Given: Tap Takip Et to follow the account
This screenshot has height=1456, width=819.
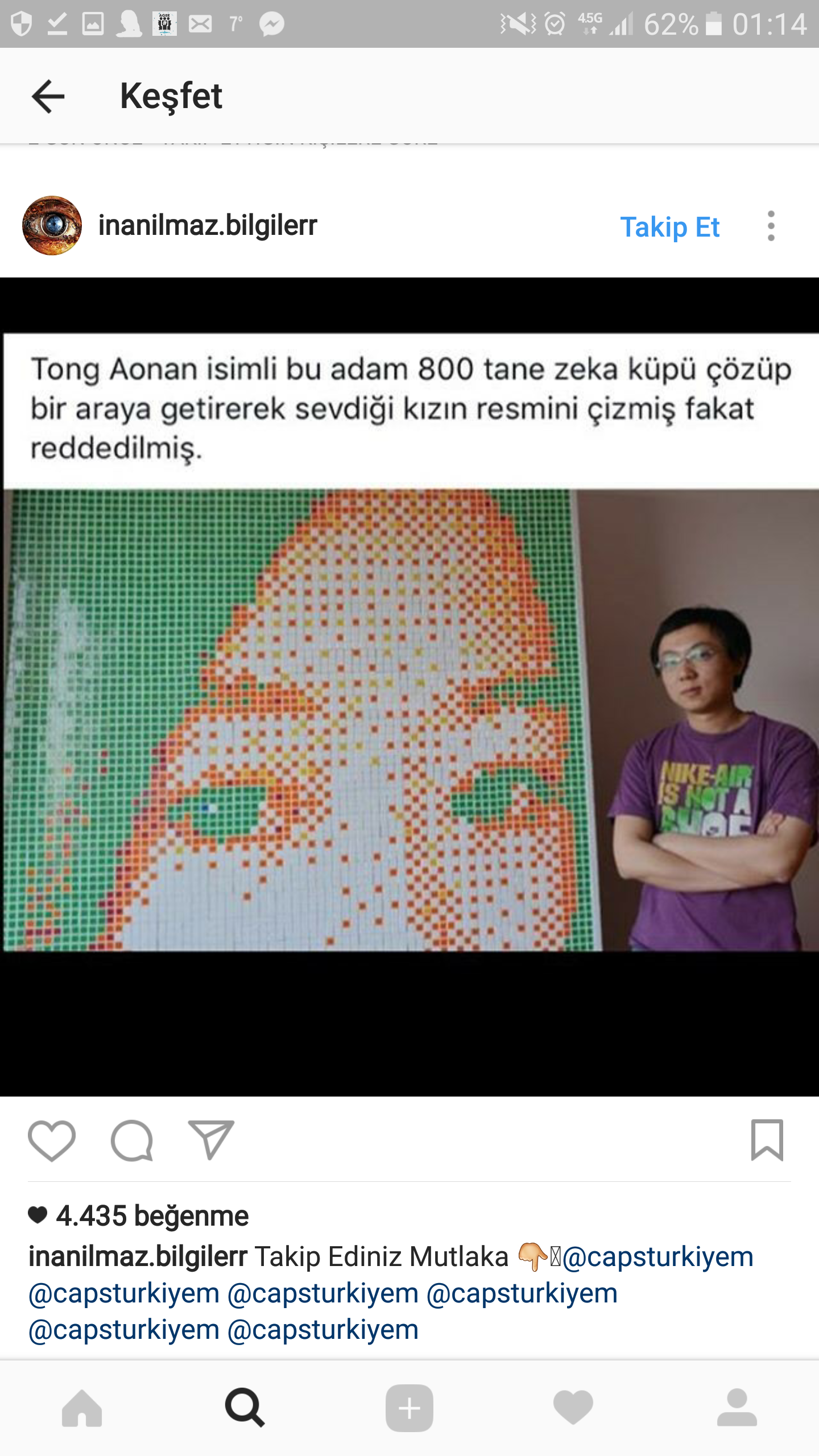Looking at the screenshot, I should pos(669,227).
